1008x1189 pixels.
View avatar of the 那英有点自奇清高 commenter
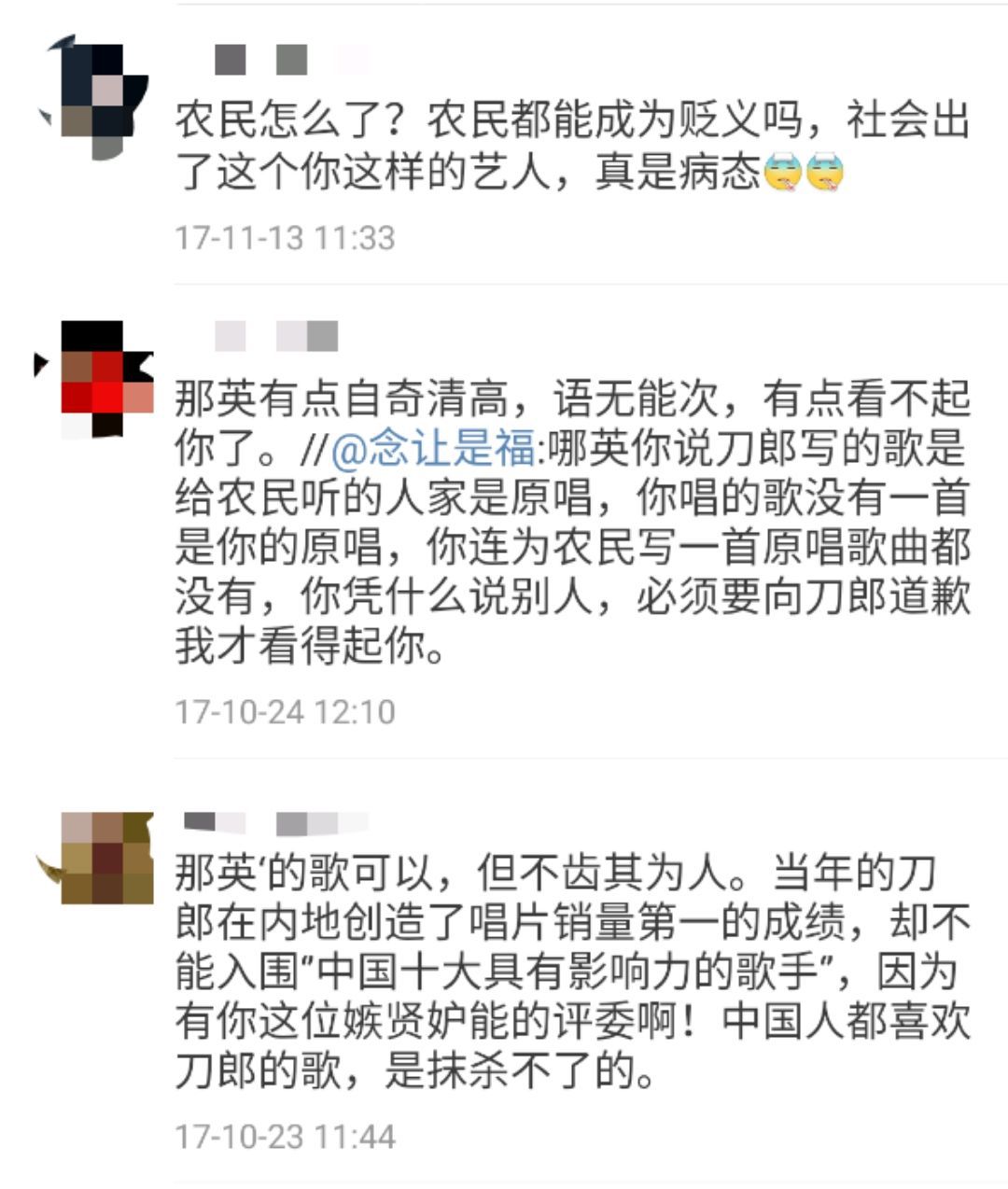pyautogui.click(x=93, y=379)
